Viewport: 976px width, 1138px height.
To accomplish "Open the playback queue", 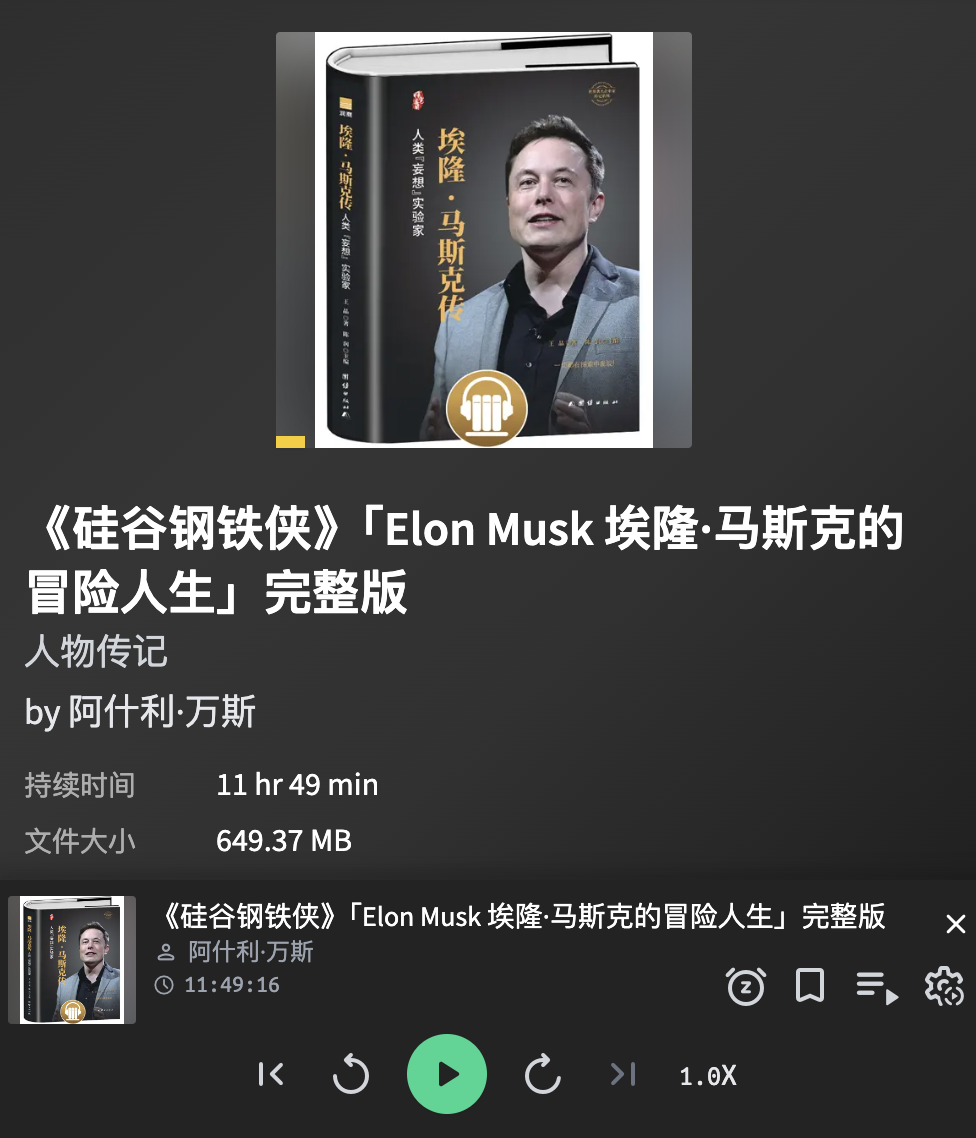I will 877,987.
